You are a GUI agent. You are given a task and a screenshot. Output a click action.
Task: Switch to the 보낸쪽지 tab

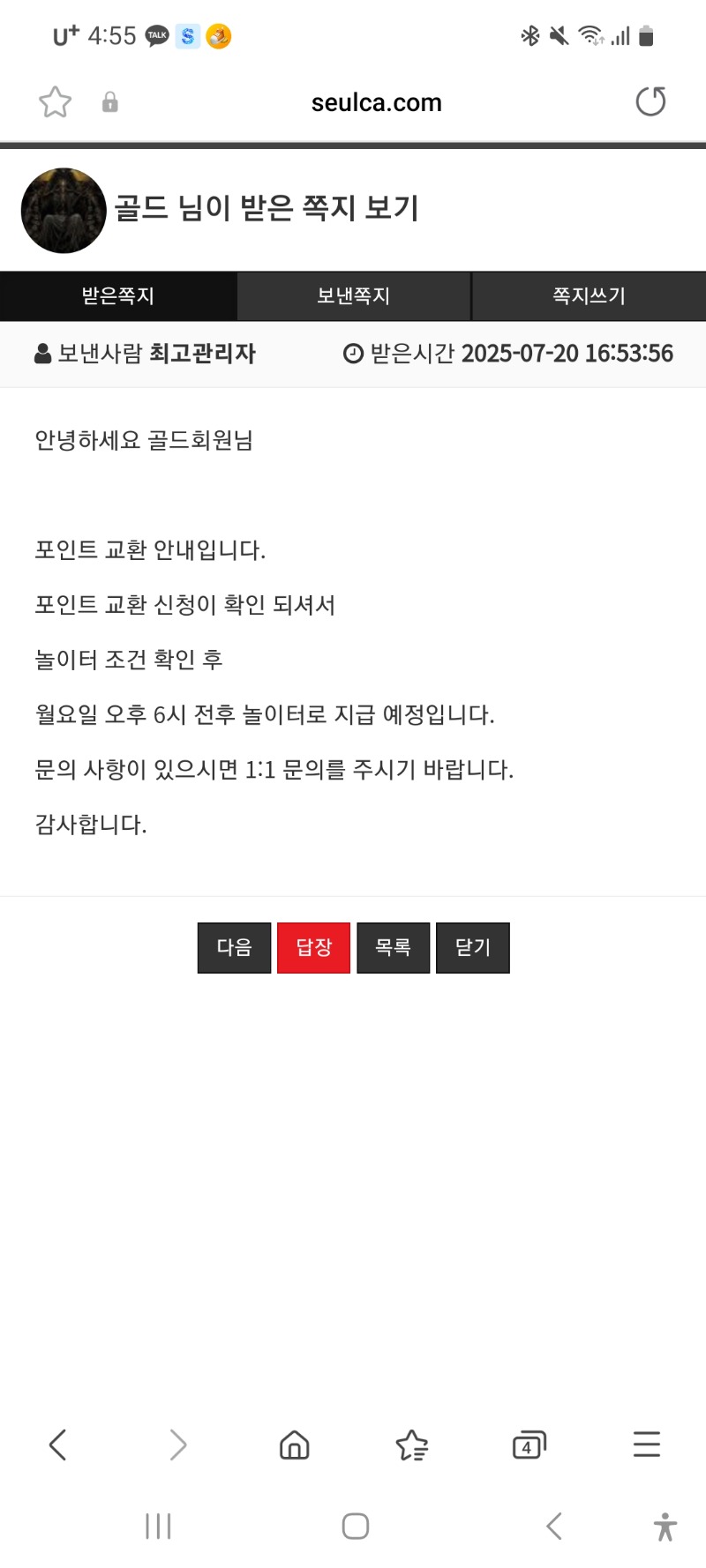click(354, 296)
